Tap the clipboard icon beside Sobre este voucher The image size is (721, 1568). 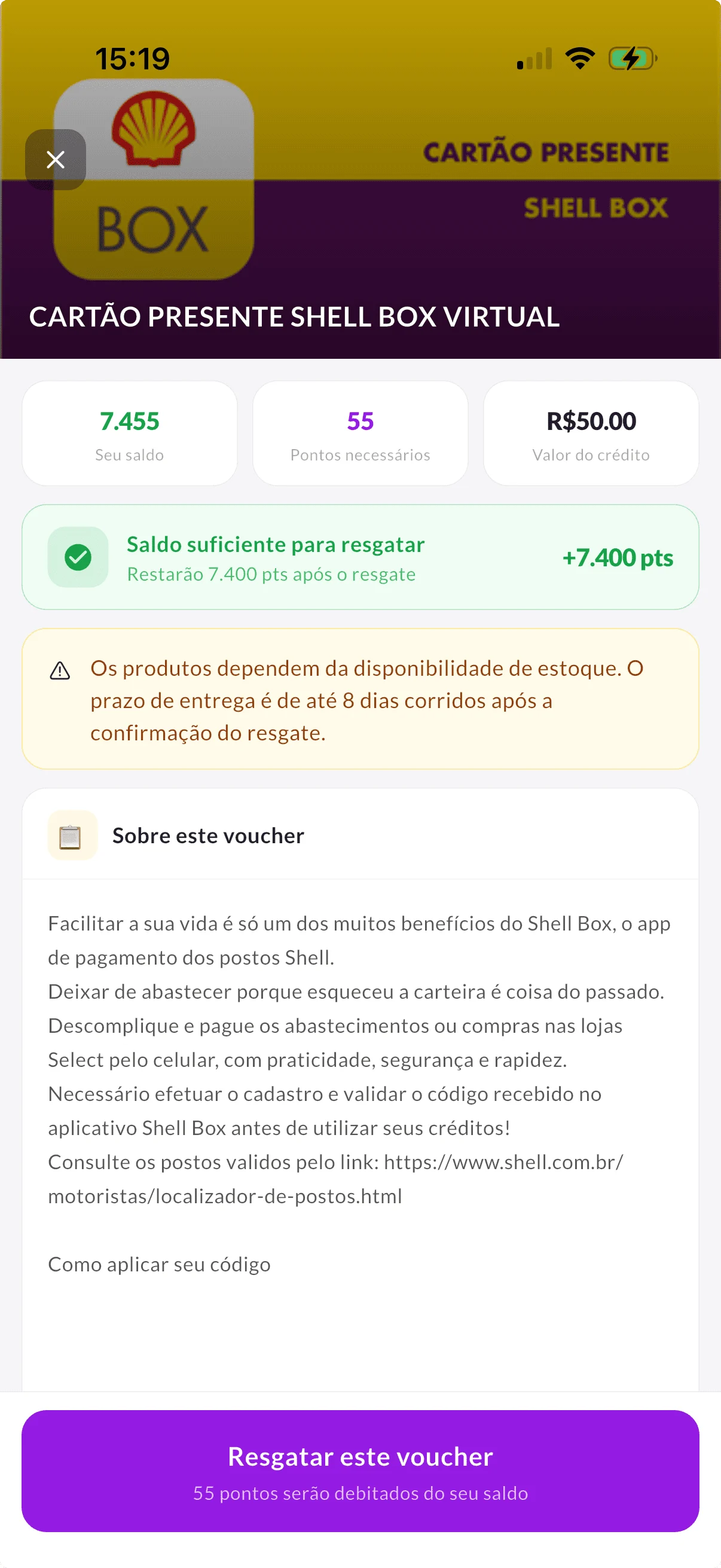[71, 835]
